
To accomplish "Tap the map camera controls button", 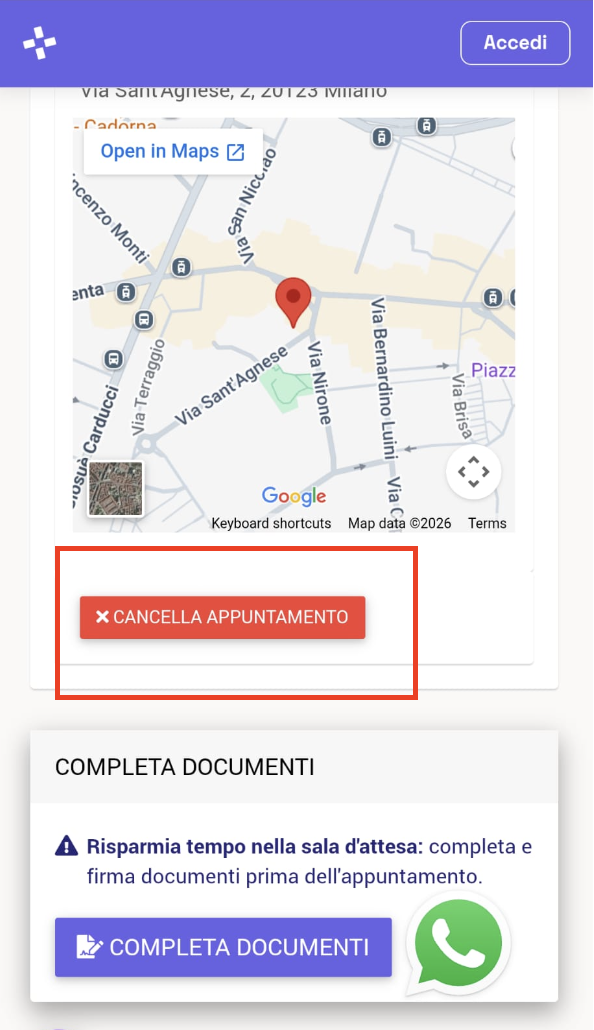I will [x=473, y=472].
